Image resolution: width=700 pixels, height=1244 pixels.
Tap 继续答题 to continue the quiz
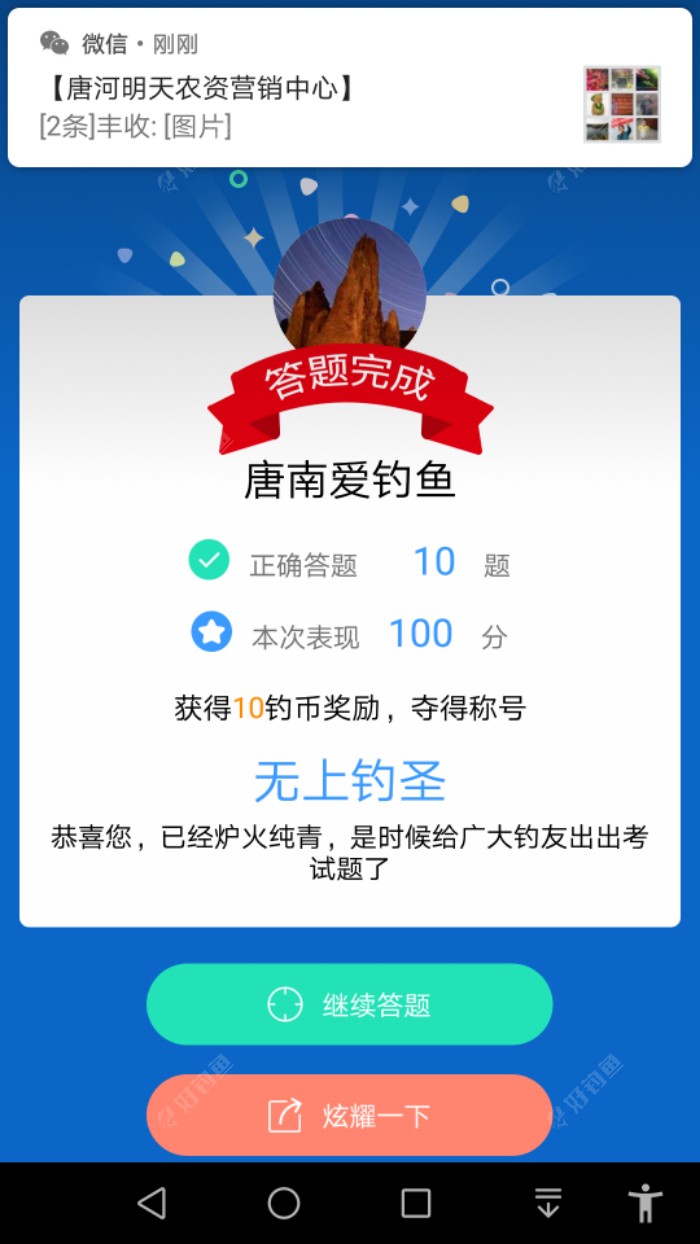pyautogui.click(x=349, y=1004)
